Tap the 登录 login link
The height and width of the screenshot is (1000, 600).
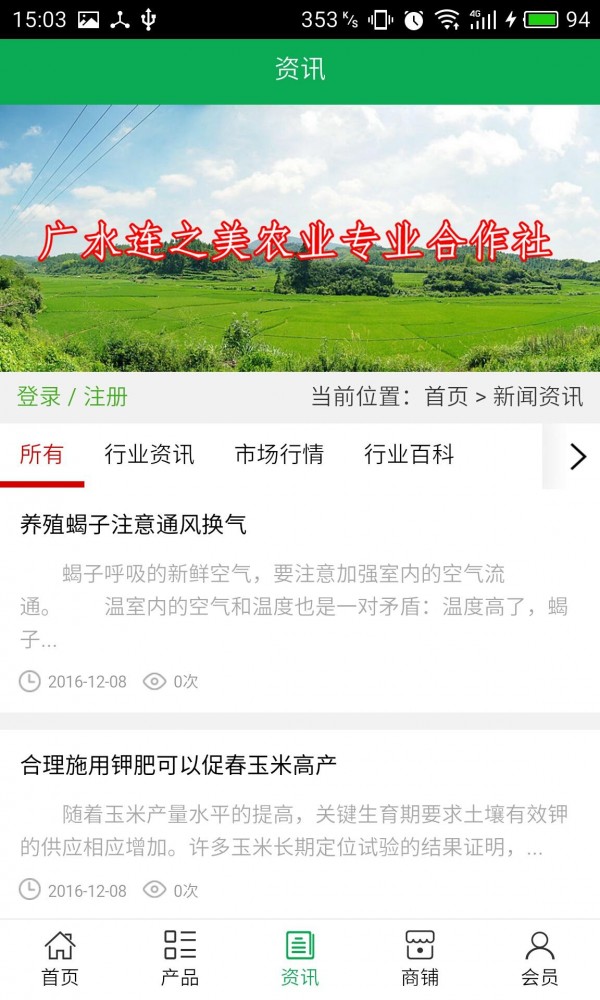pos(39,396)
